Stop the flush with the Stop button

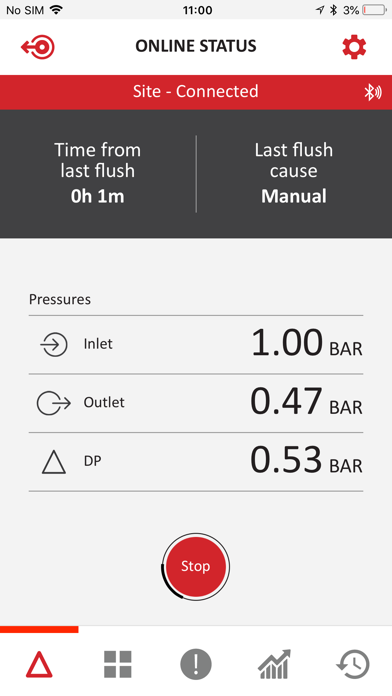click(195, 566)
